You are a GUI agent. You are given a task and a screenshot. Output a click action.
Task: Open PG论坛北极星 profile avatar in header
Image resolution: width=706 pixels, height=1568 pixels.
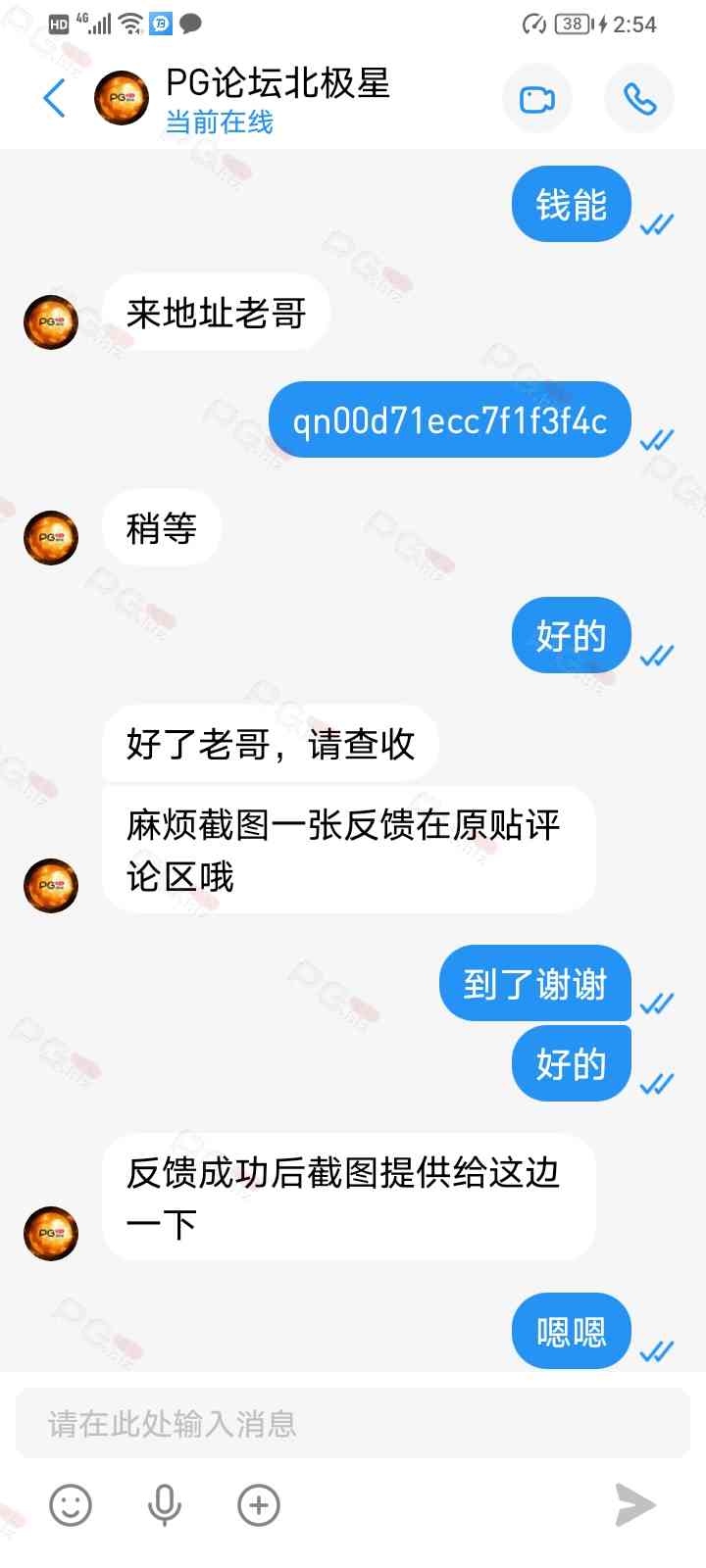122,98
